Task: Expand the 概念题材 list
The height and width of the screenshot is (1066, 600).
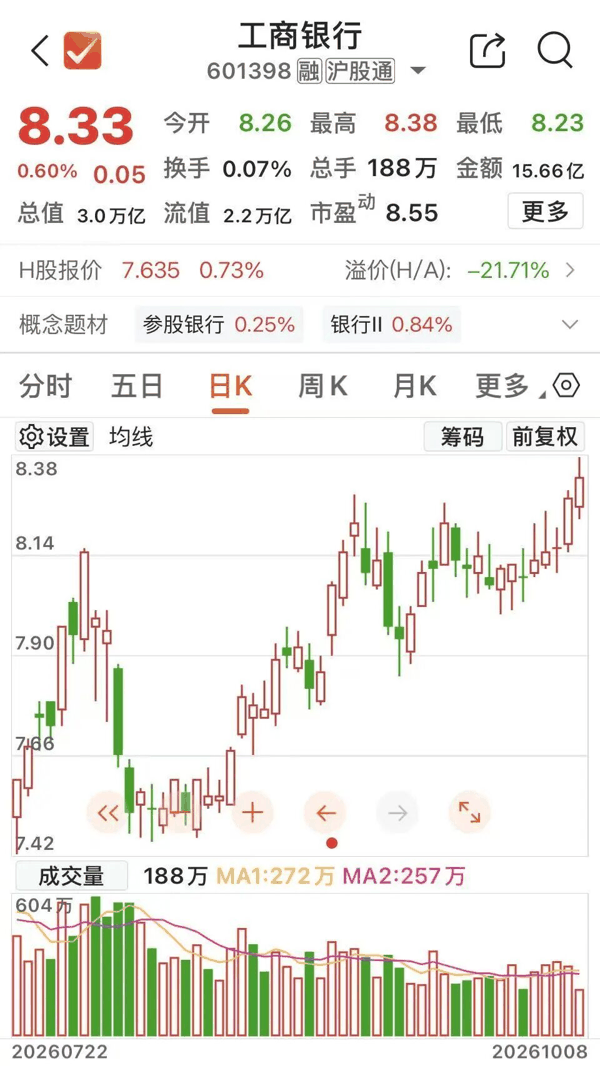Action: point(570,324)
